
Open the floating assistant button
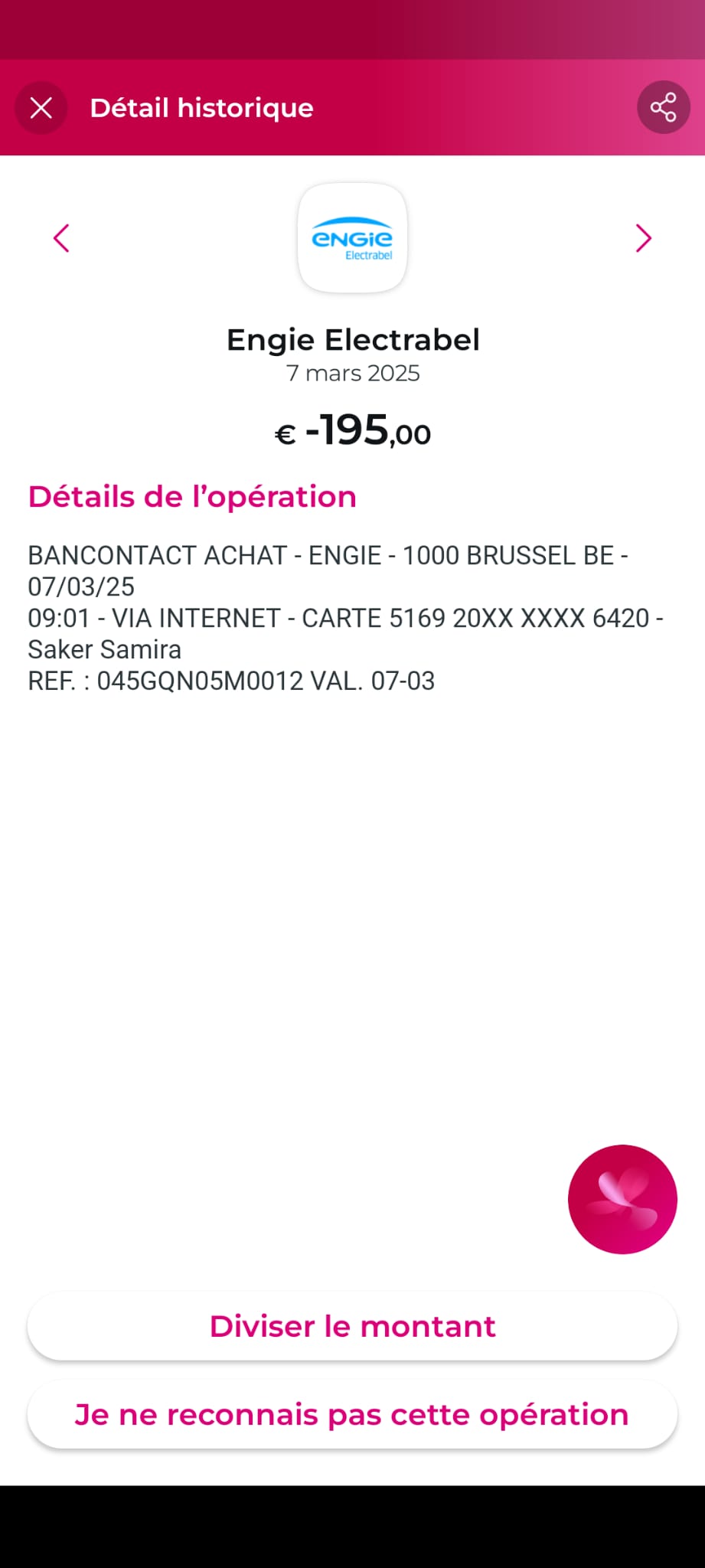click(622, 1199)
